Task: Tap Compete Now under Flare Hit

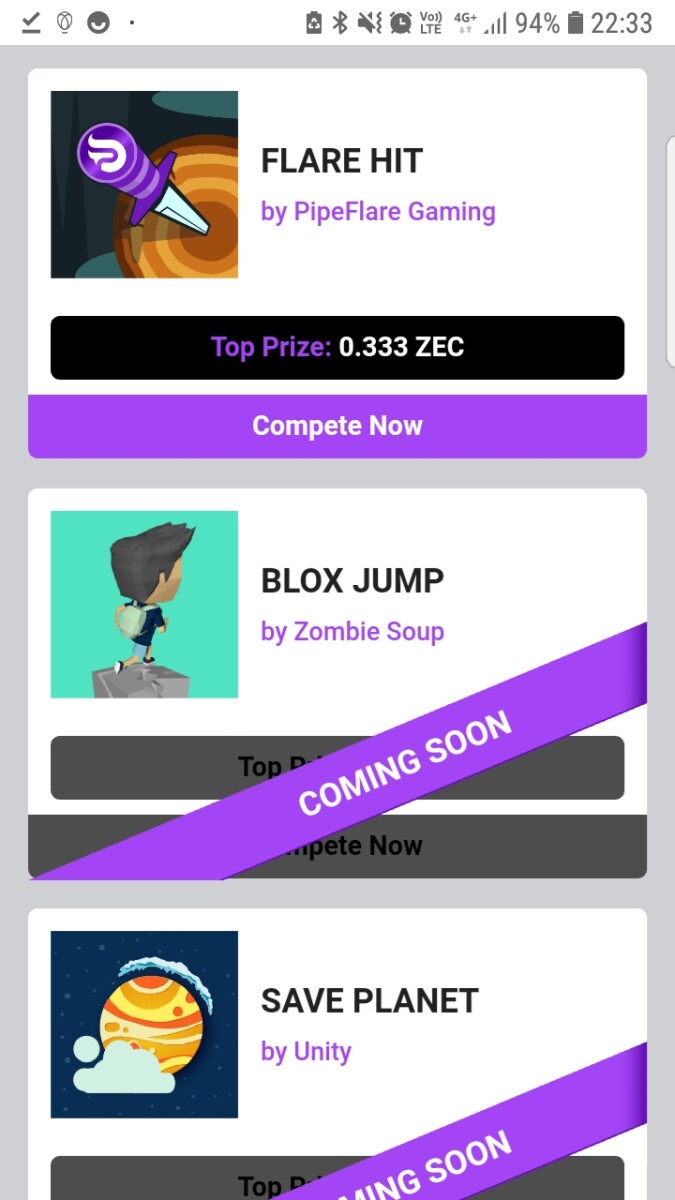Action: pos(337,426)
